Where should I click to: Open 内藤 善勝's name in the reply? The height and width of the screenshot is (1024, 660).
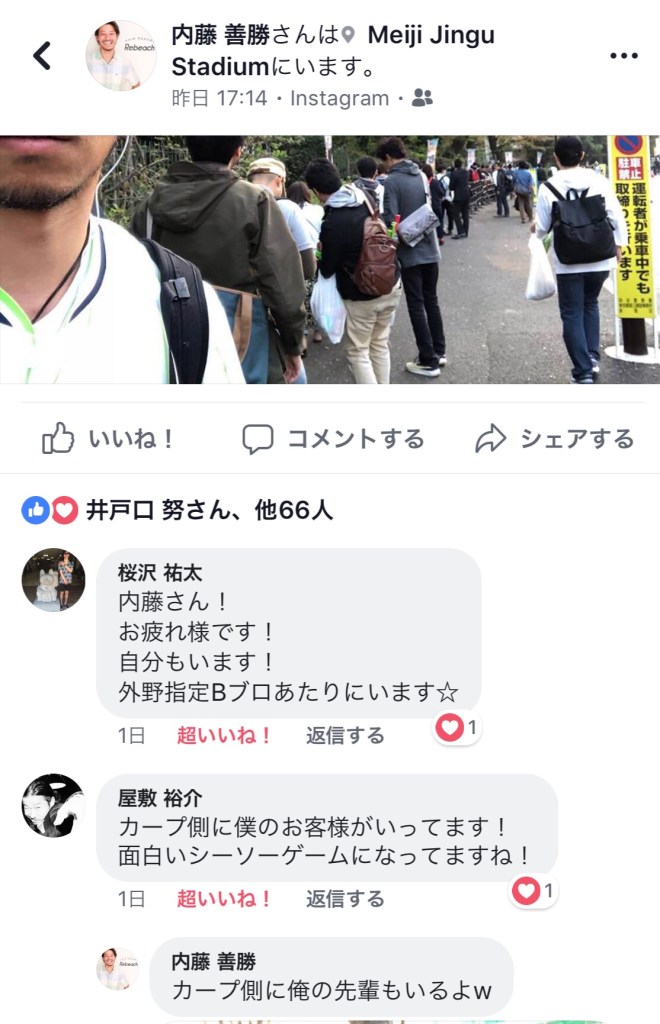214,962
